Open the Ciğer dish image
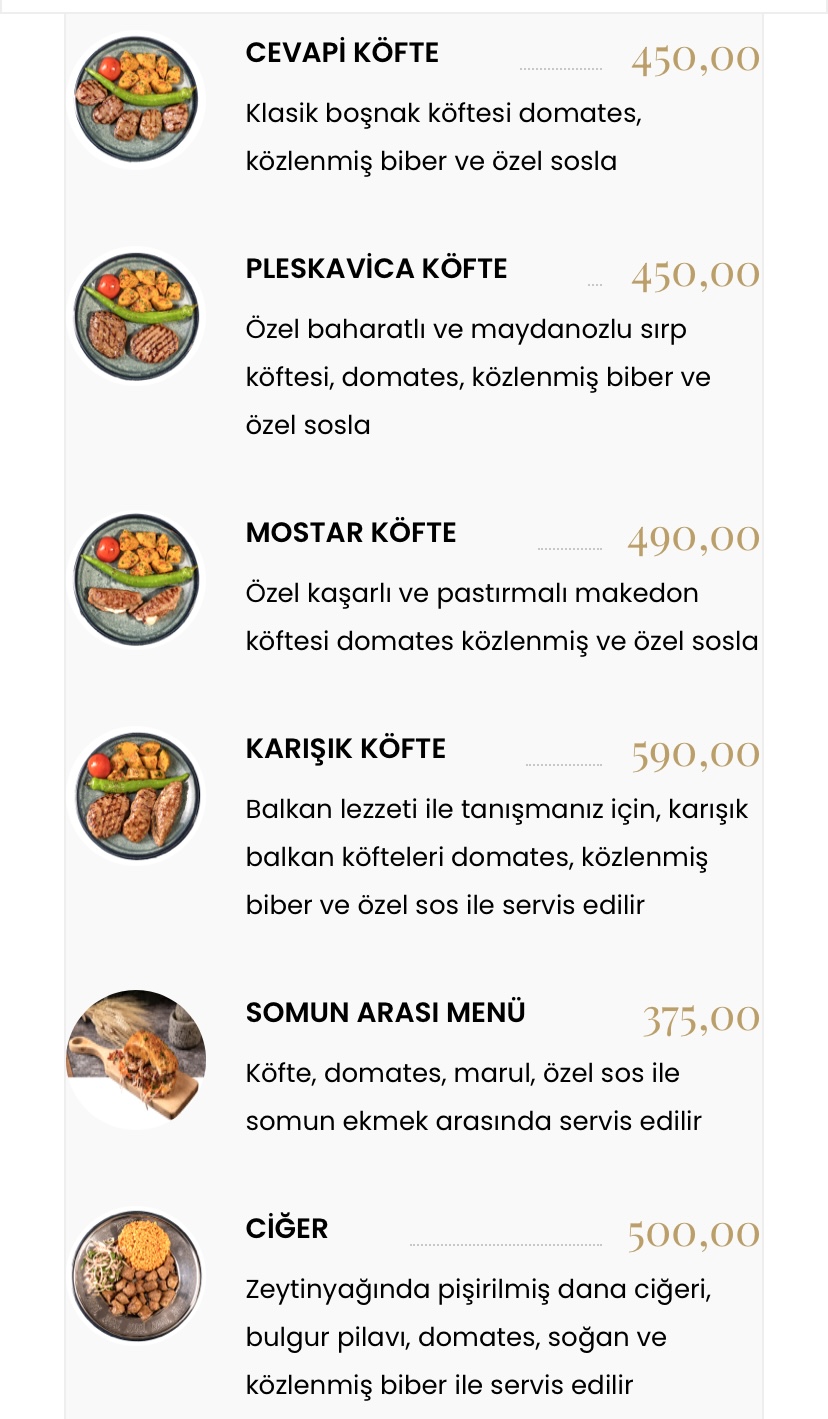The height and width of the screenshot is (1419, 828). point(136,1276)
